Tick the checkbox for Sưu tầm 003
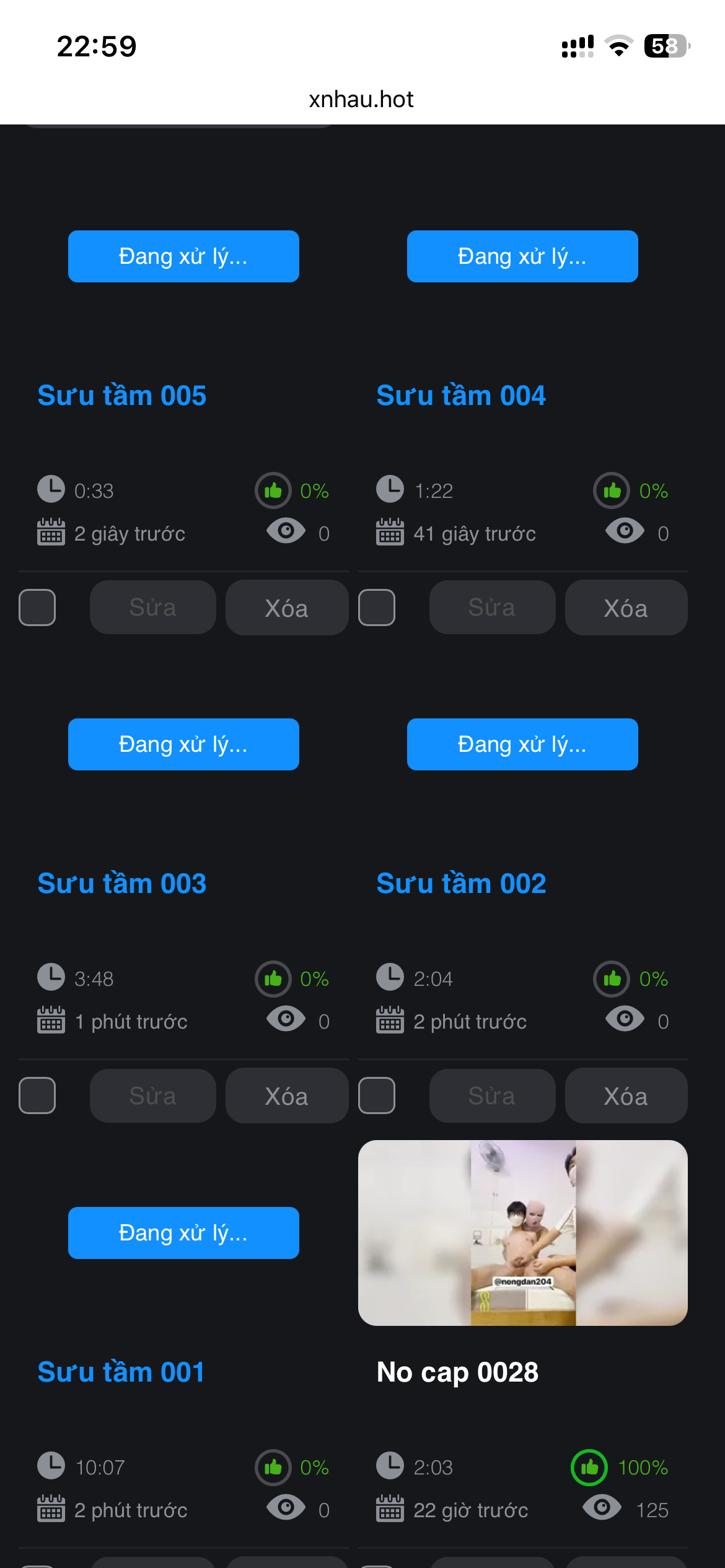Screen dimensions: 725x1568 [x=37, y=1095]
